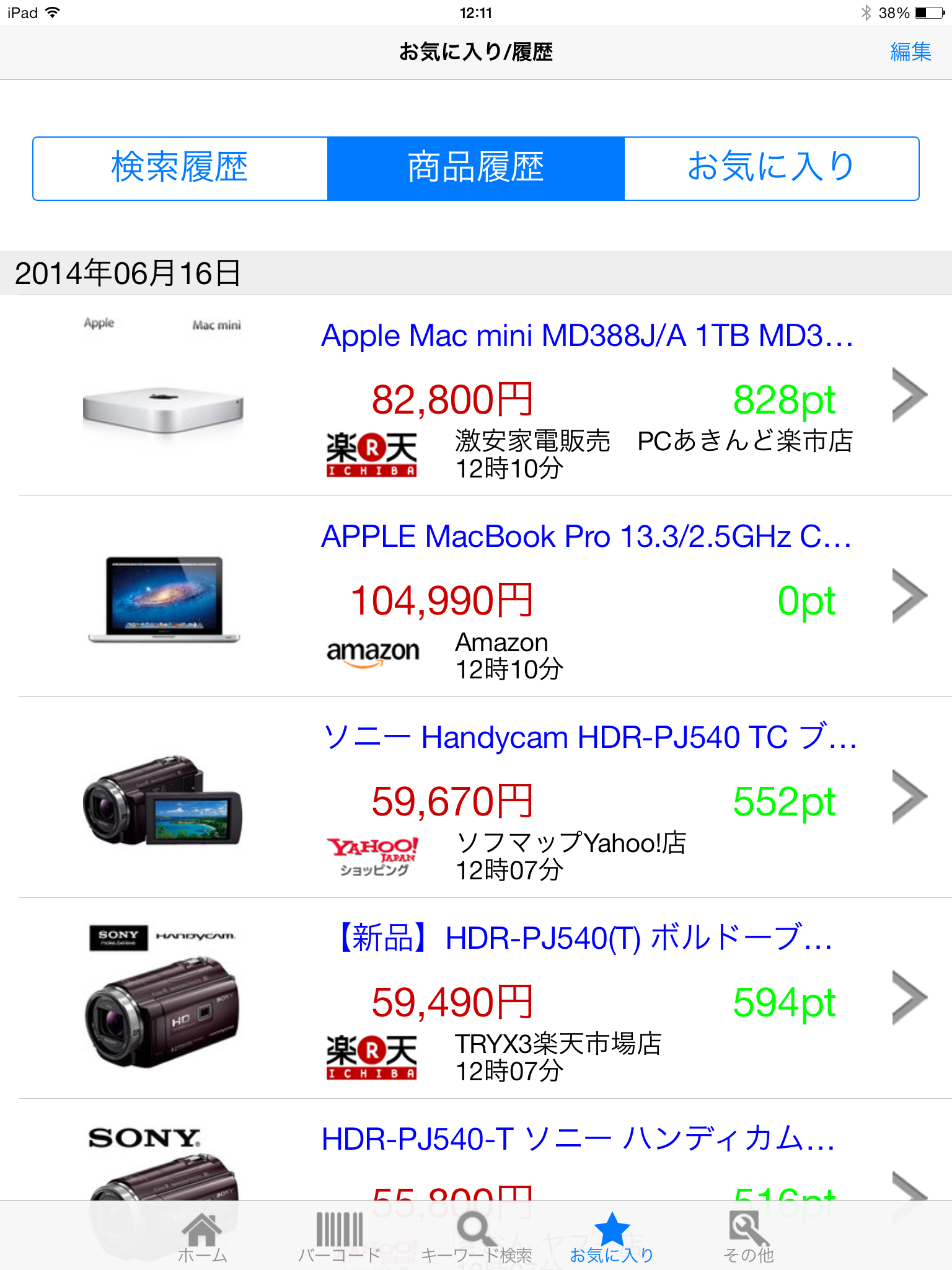Go to the ホーム tab

(x=202, y=1238)
